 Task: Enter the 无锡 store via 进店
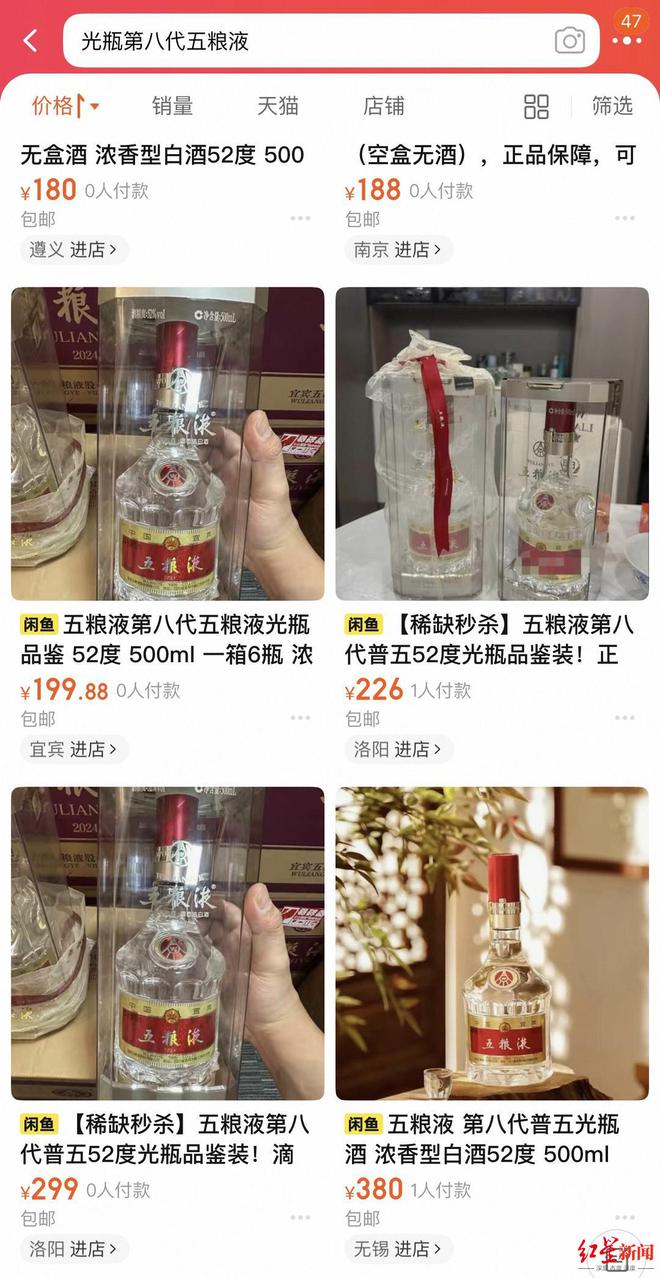pyautogui.click(x=398, y=1249)
